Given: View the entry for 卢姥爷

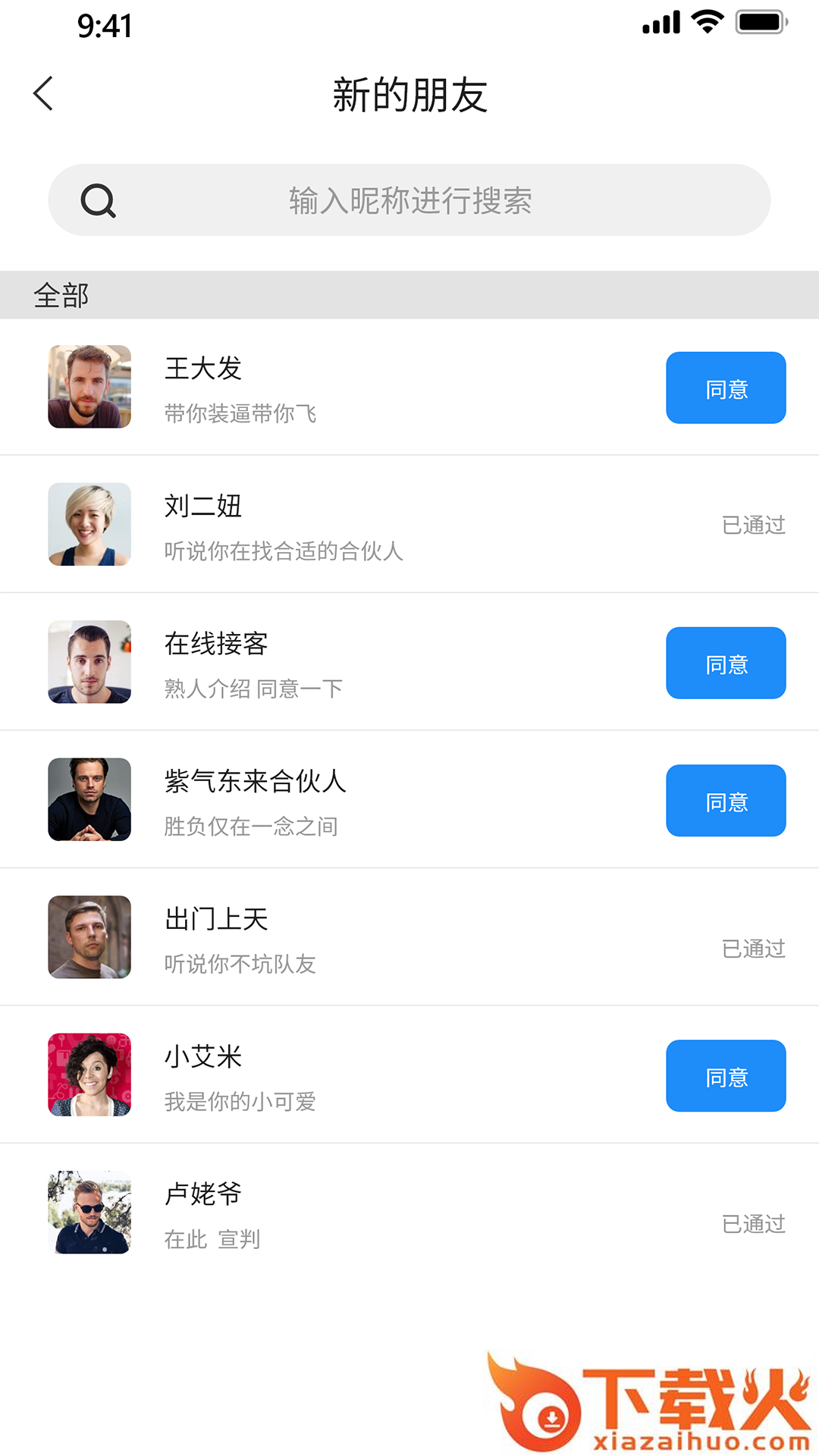Looking at the screenshot, I should pos(409,1212).
